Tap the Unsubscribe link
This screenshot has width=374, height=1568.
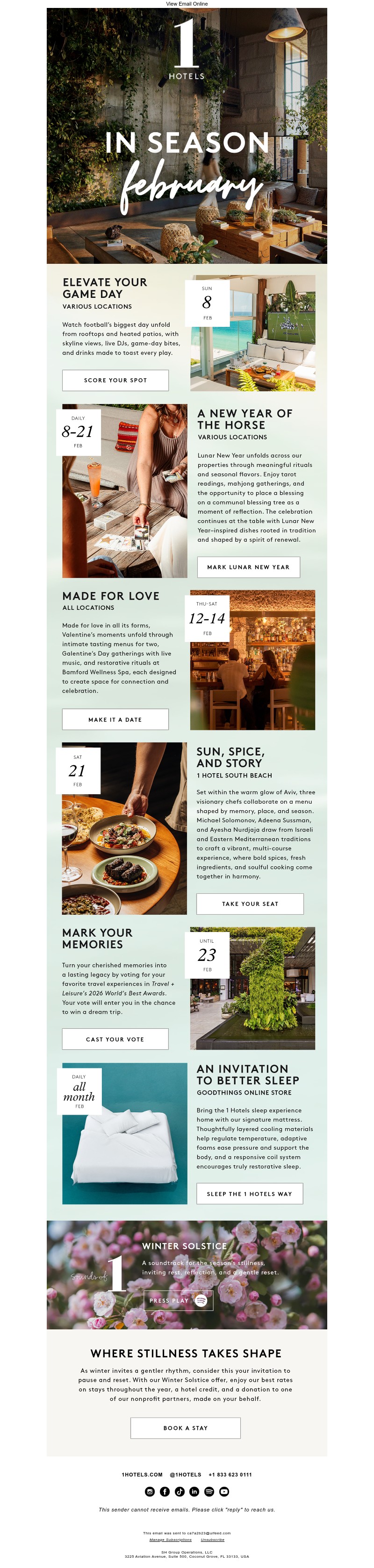213,1540
